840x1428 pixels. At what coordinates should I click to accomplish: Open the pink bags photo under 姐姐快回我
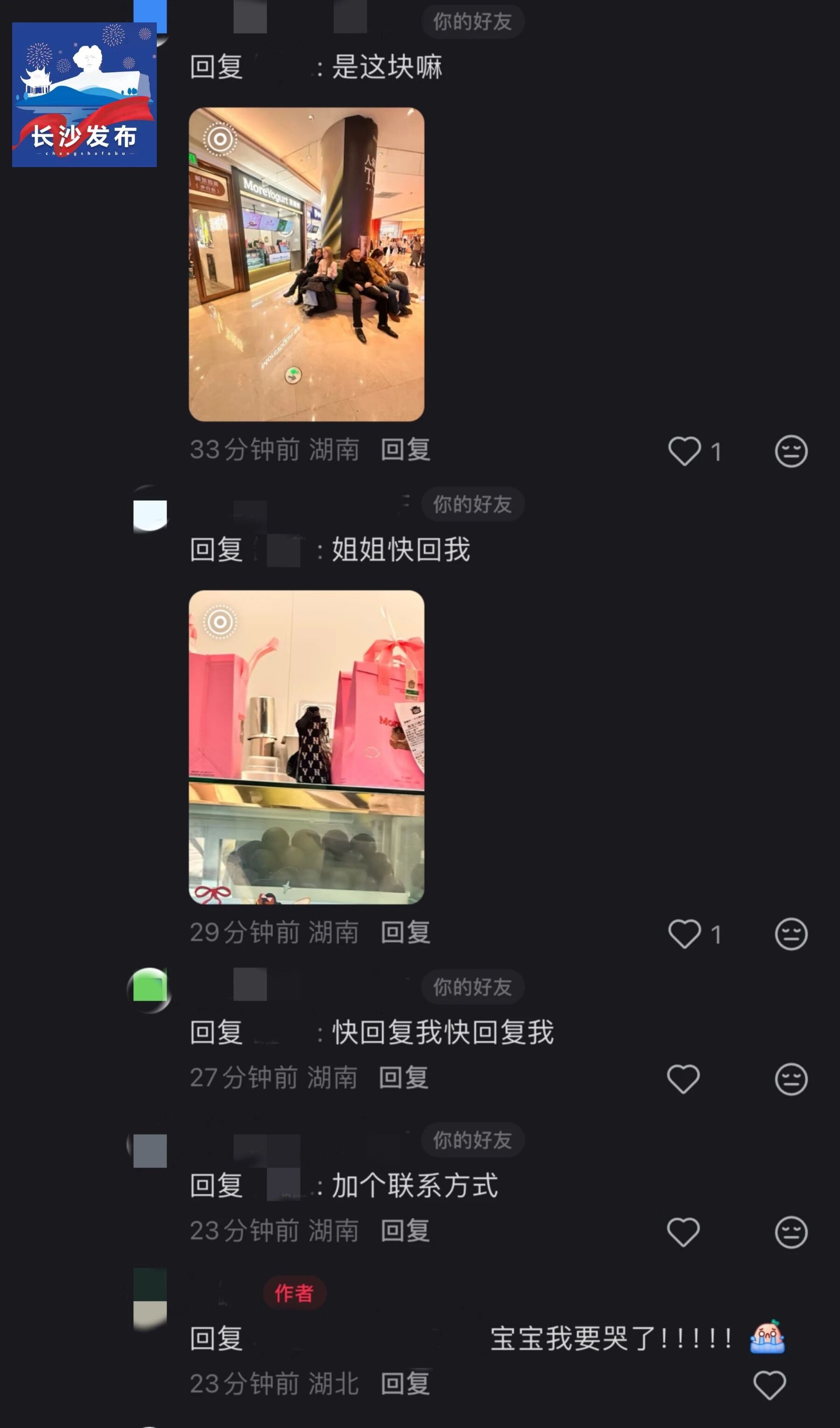click(306, 747)
